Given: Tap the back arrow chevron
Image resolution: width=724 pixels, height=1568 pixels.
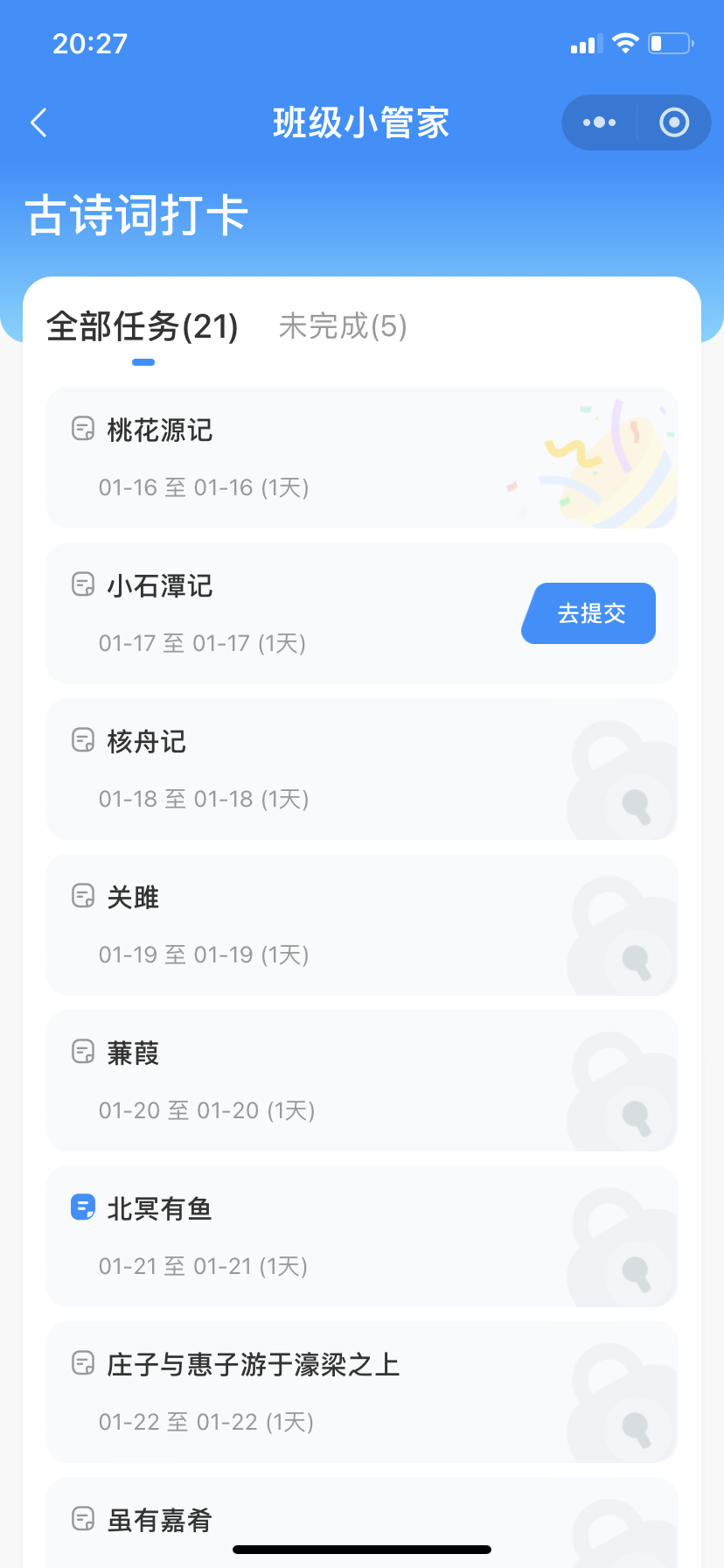Looking at the screenshot, I should pos(38,122).
